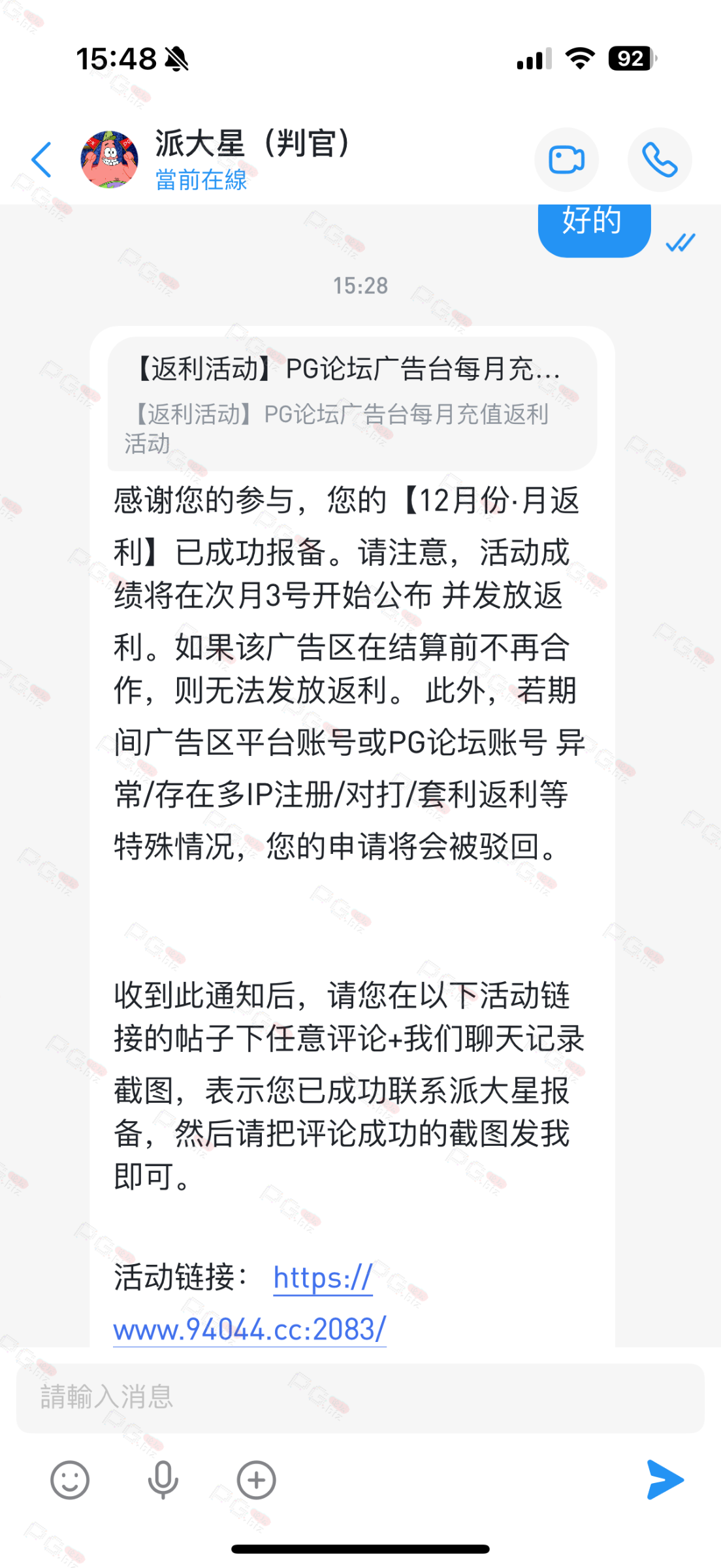Start a voice call with 派大星

[660, 159]
